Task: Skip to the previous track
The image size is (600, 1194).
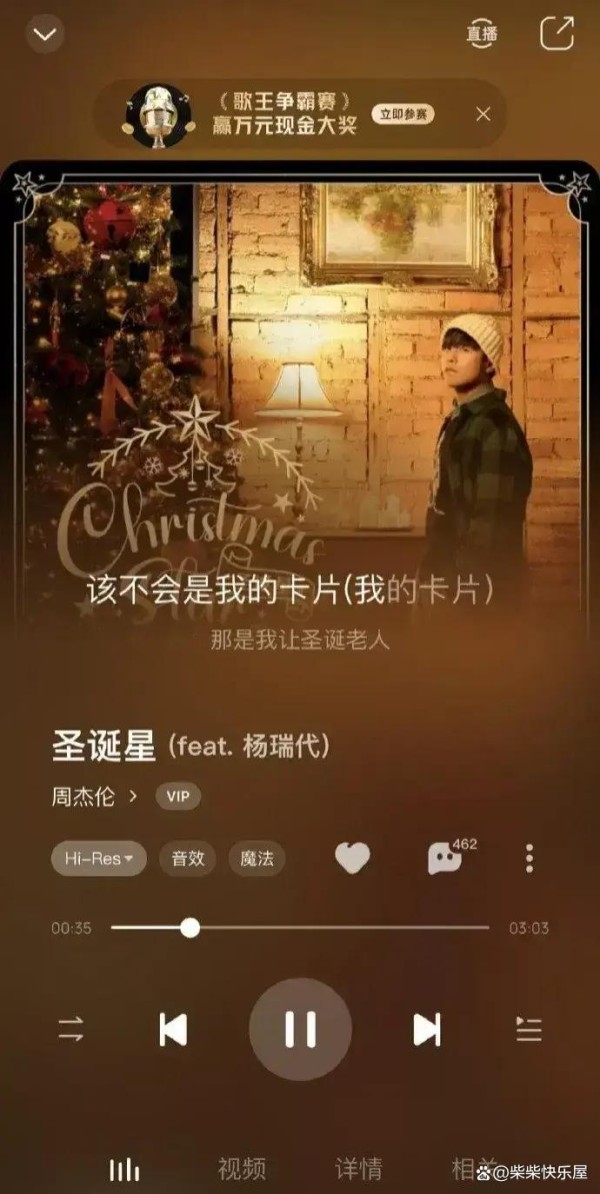Action: 173,1030
